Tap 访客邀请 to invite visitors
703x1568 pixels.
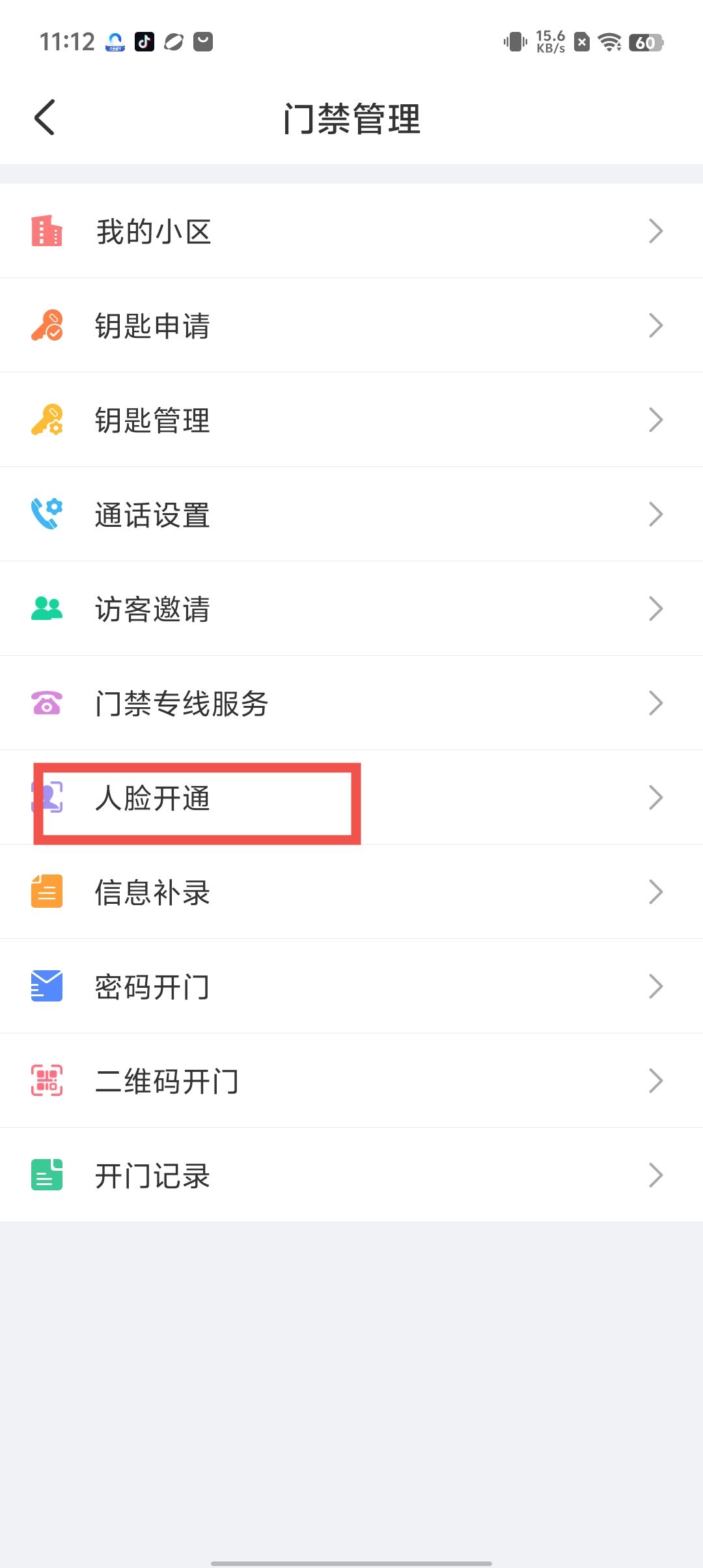[351, 609]
